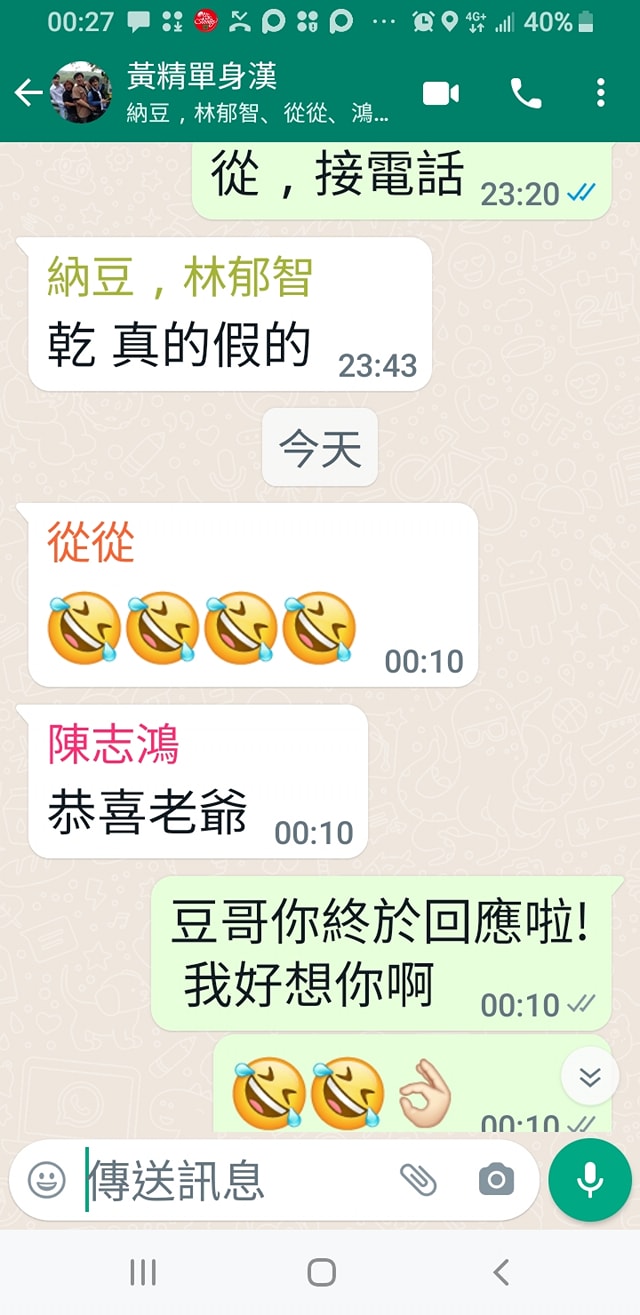Image resolution: width=640 pixels, height=1315 pixels.
Task: Start a group video call
Action: coord(440,93)
